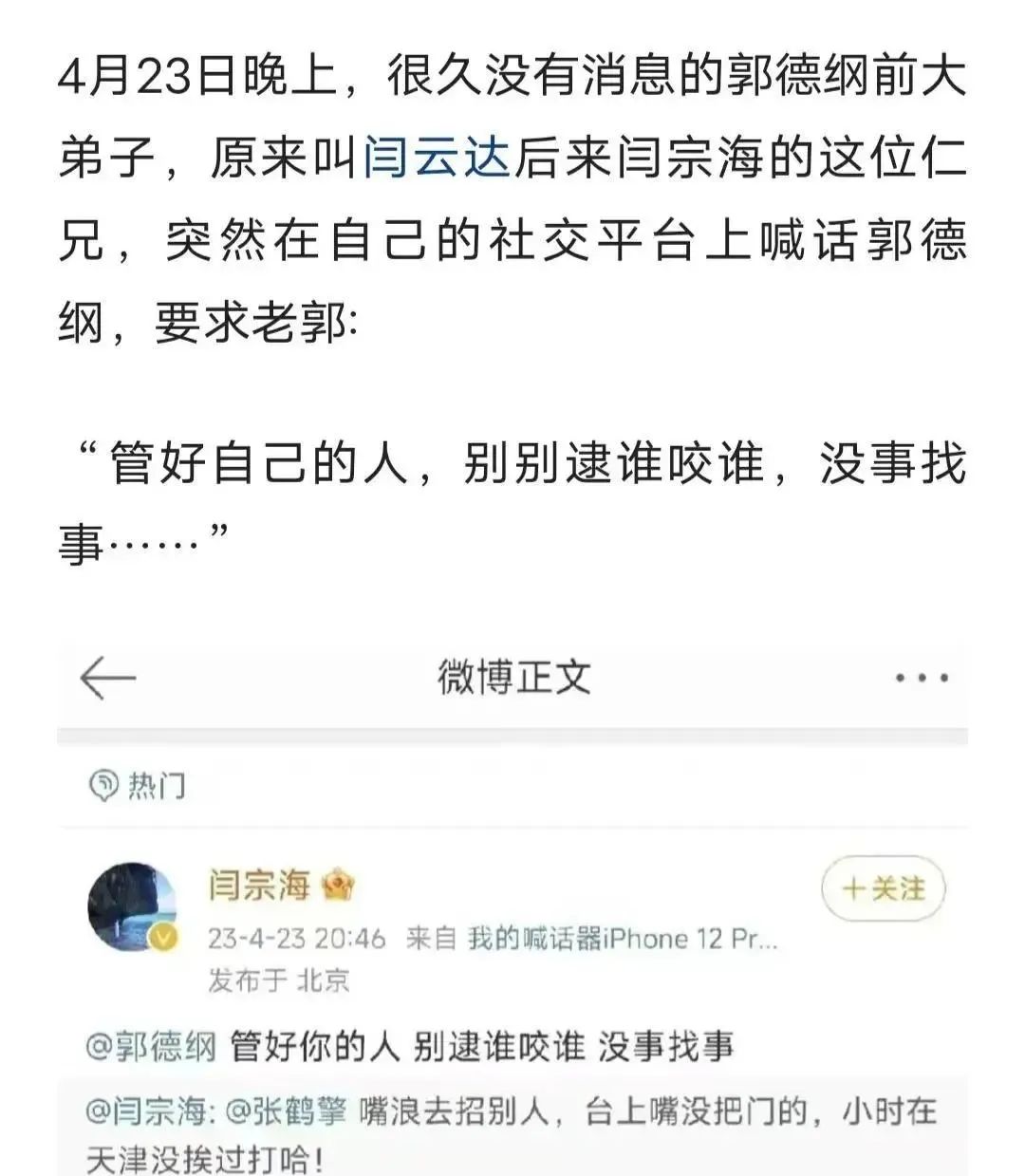Click the crown membership badge beside 闫宗海
Screen dimensions: 1025x1176
[339, 884]
